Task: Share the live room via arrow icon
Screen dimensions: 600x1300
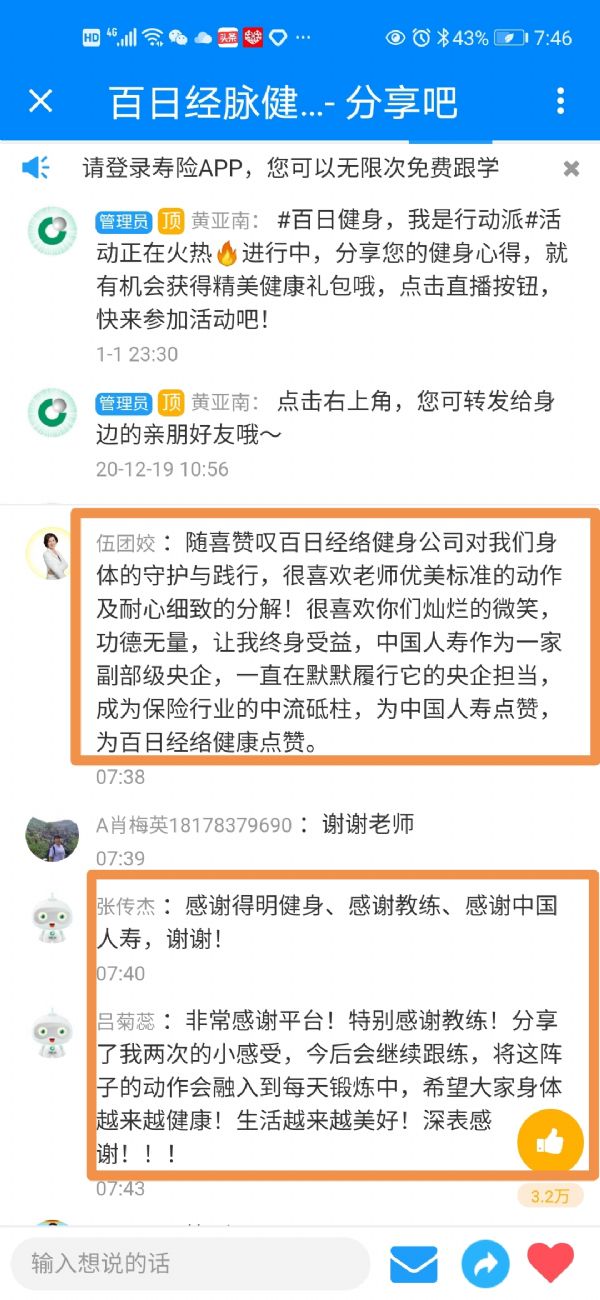Action: (485, 1264)
